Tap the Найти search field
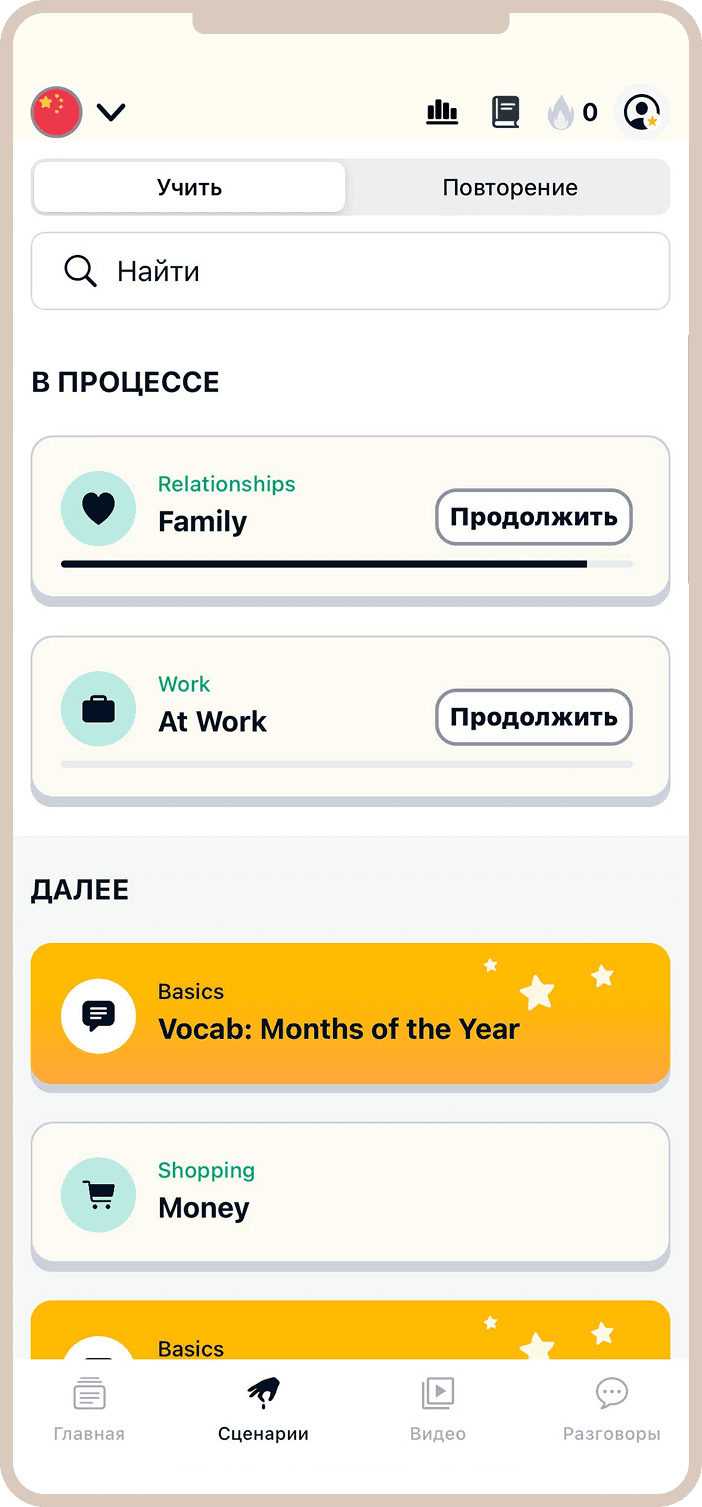This screenshot has height=1507, width=702. pyautogui.click(x=350, y=271)
